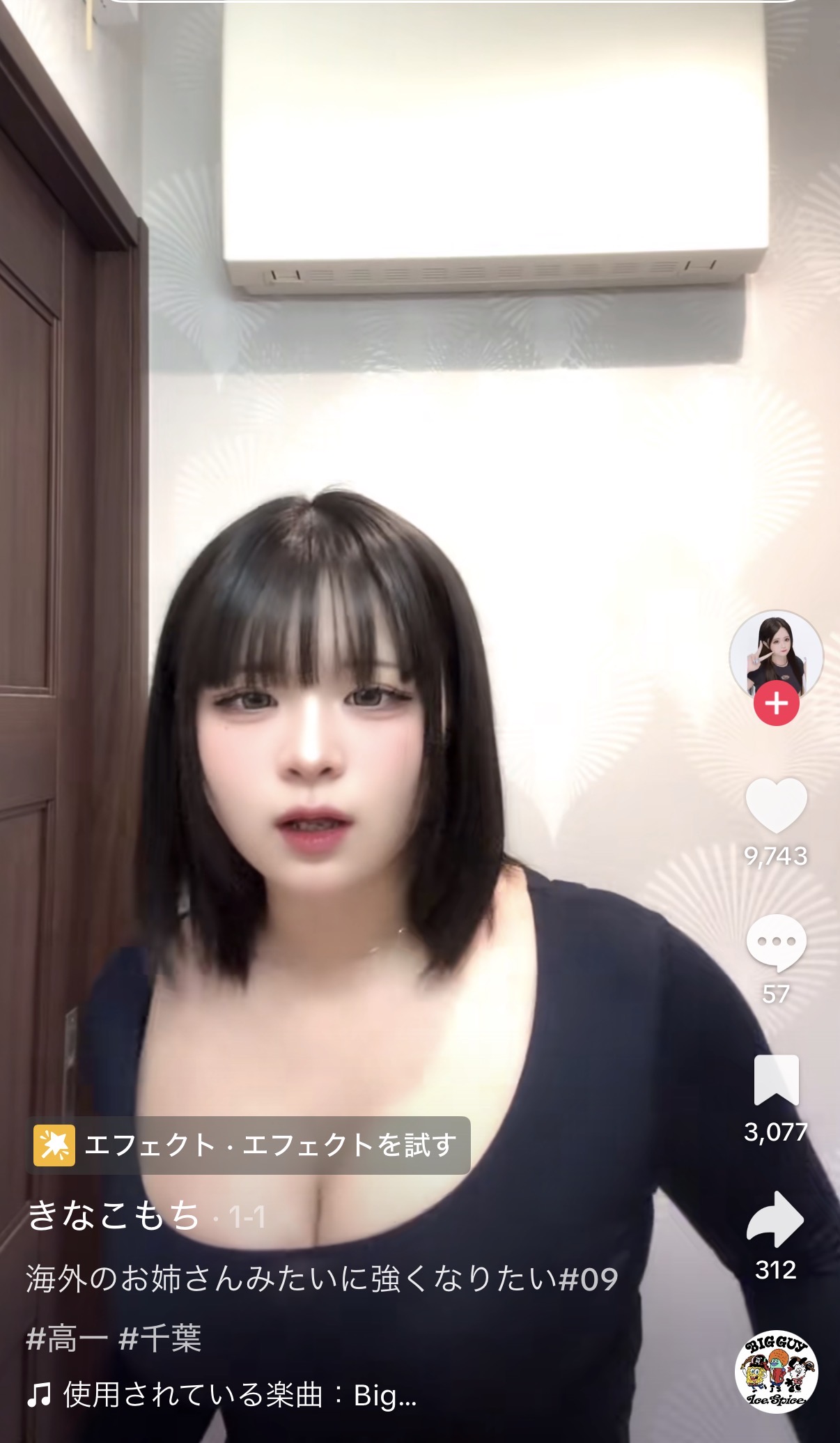The width and height of the screenshot is (840, 1443).
Task: Open the #高一 hashtag
Action: [x=66, y=1338]
